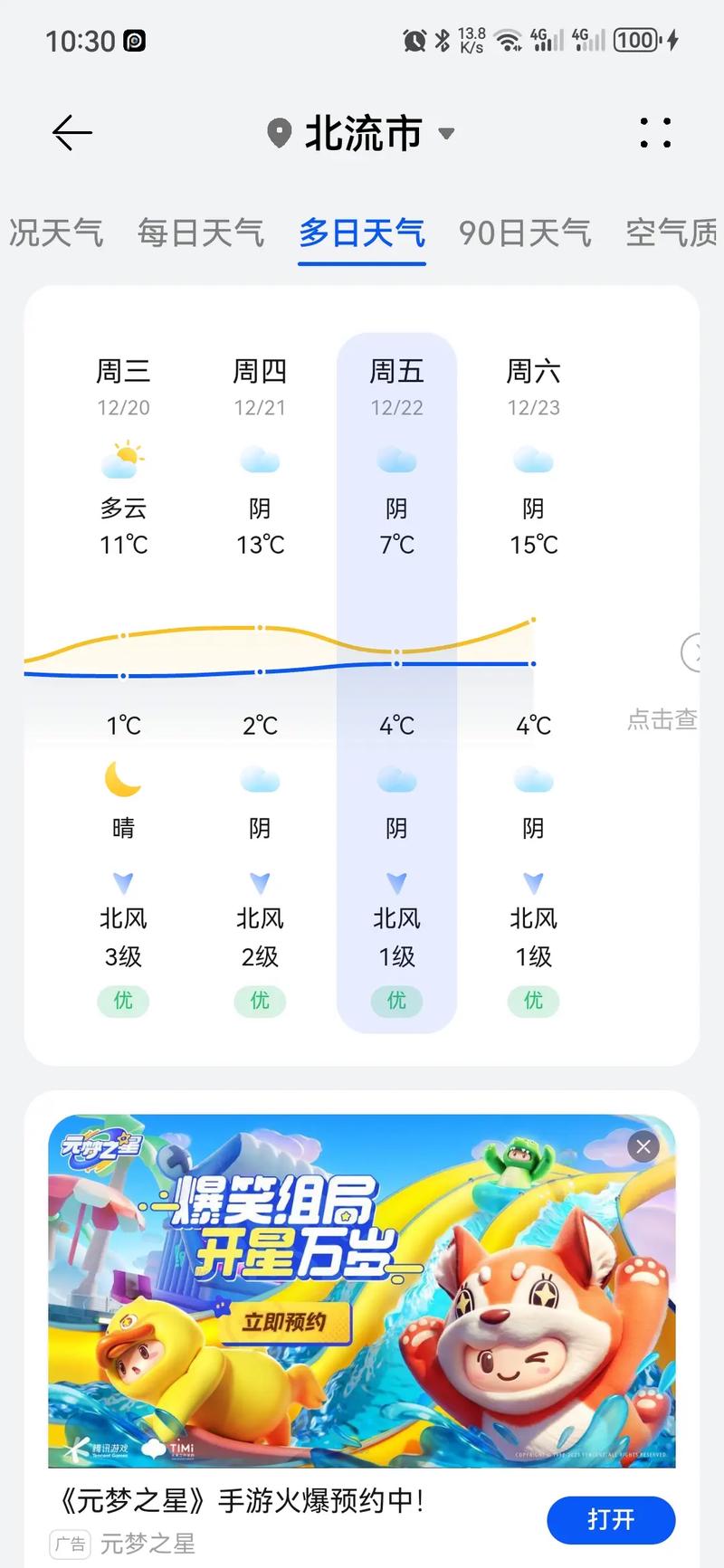724x1568 pixels.
Task: Tap the 打开 button to open the game
Action: (x=611, y=1520)
